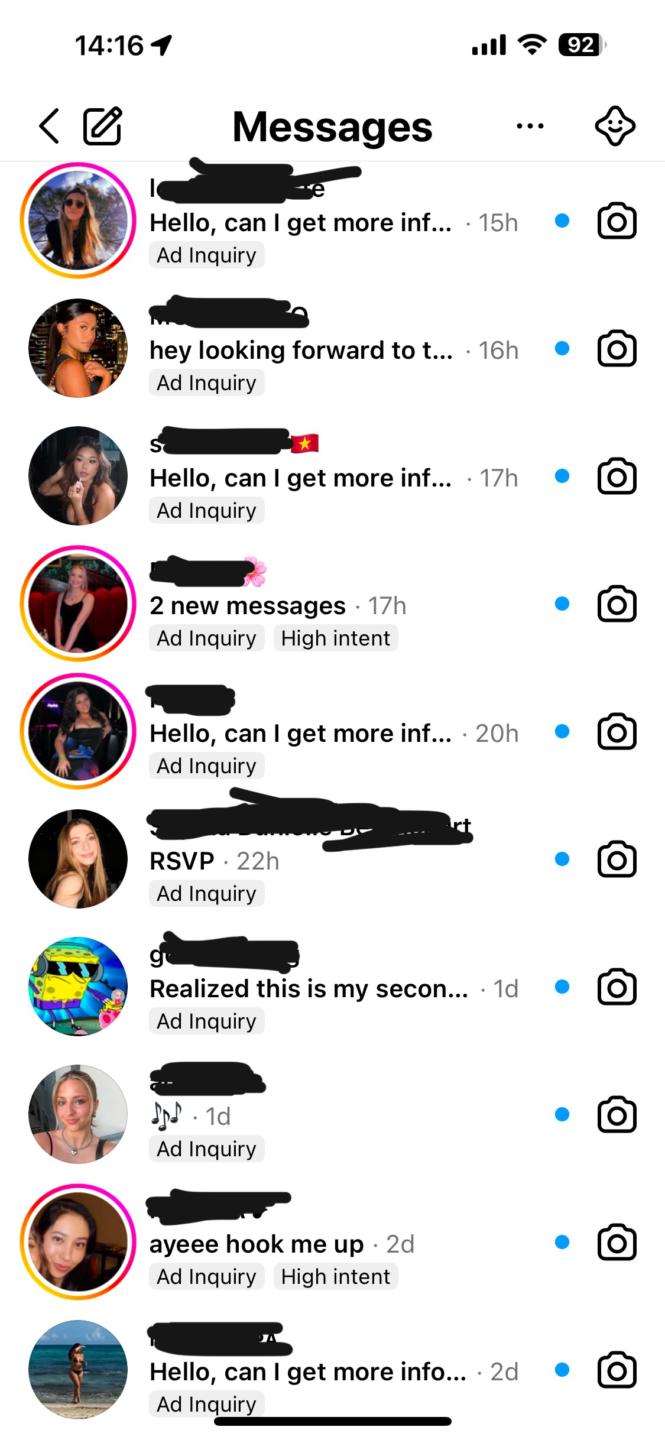Open the chat saying "hey looking forward to t..."
The height and width of the screenshot is (1440, 665).
(332, 349)
